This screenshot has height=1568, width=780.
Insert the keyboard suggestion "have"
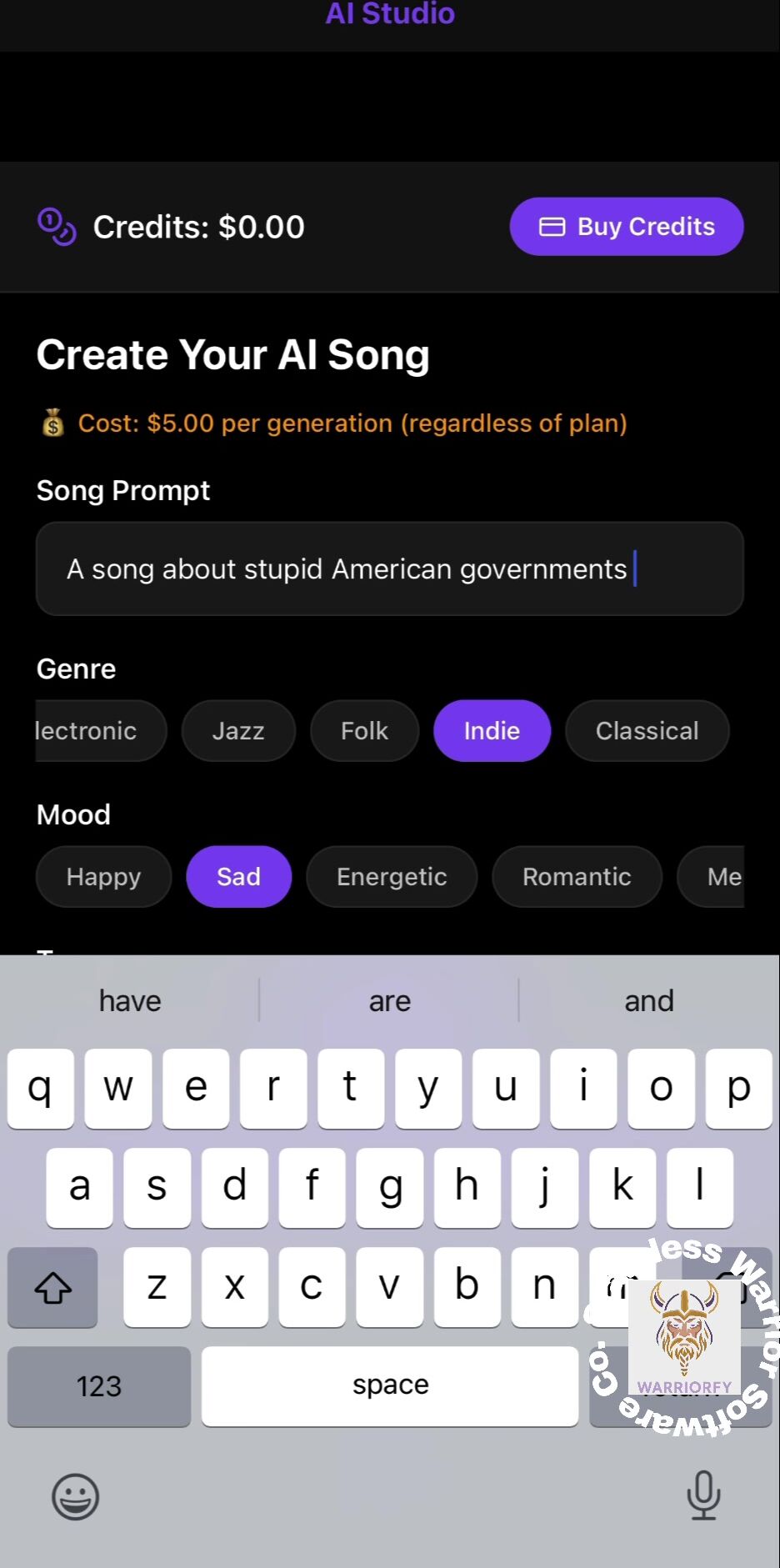(x=130, y=1000)
